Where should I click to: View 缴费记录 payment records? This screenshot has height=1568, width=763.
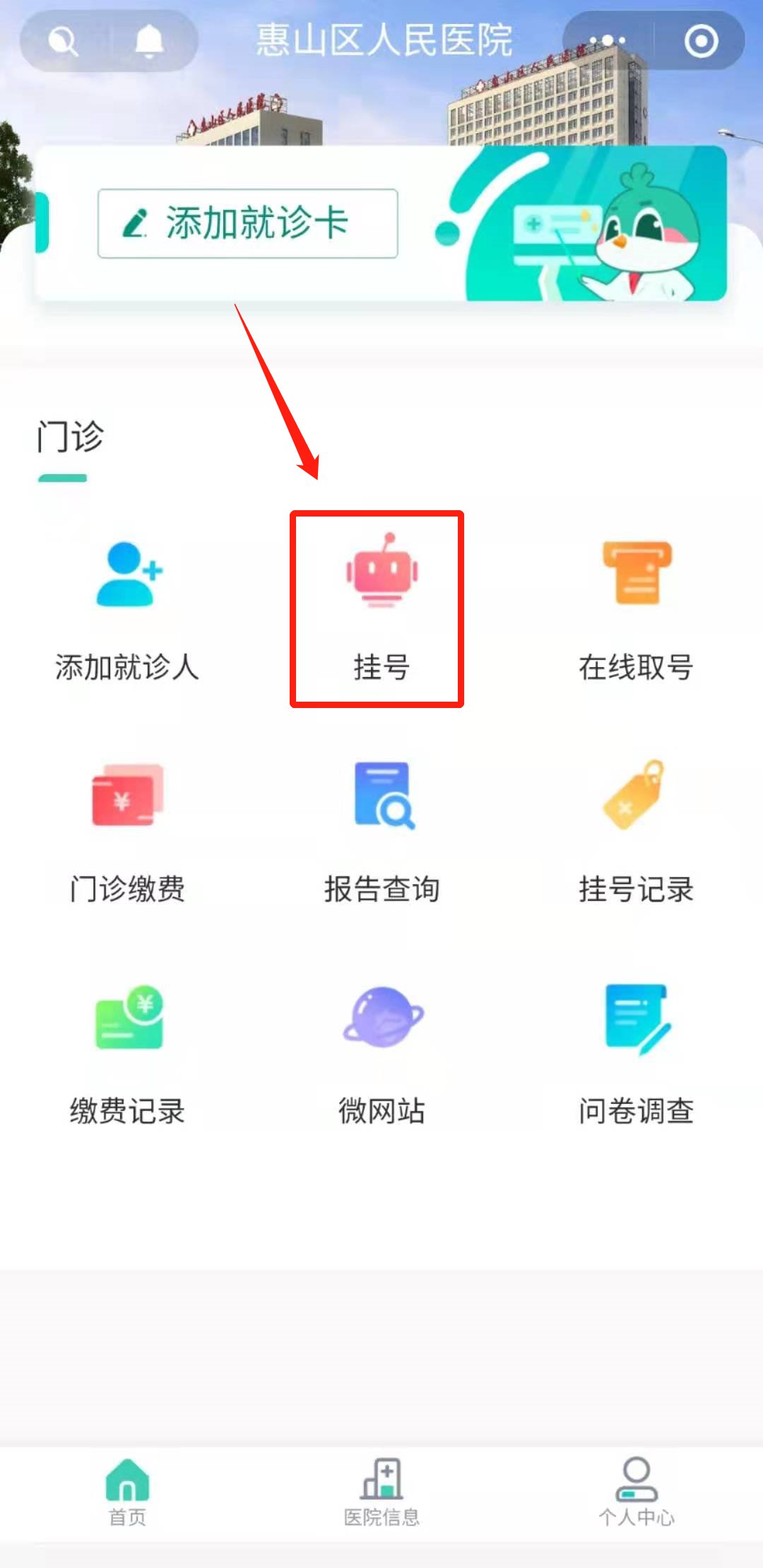click(x=127, y=1053)
